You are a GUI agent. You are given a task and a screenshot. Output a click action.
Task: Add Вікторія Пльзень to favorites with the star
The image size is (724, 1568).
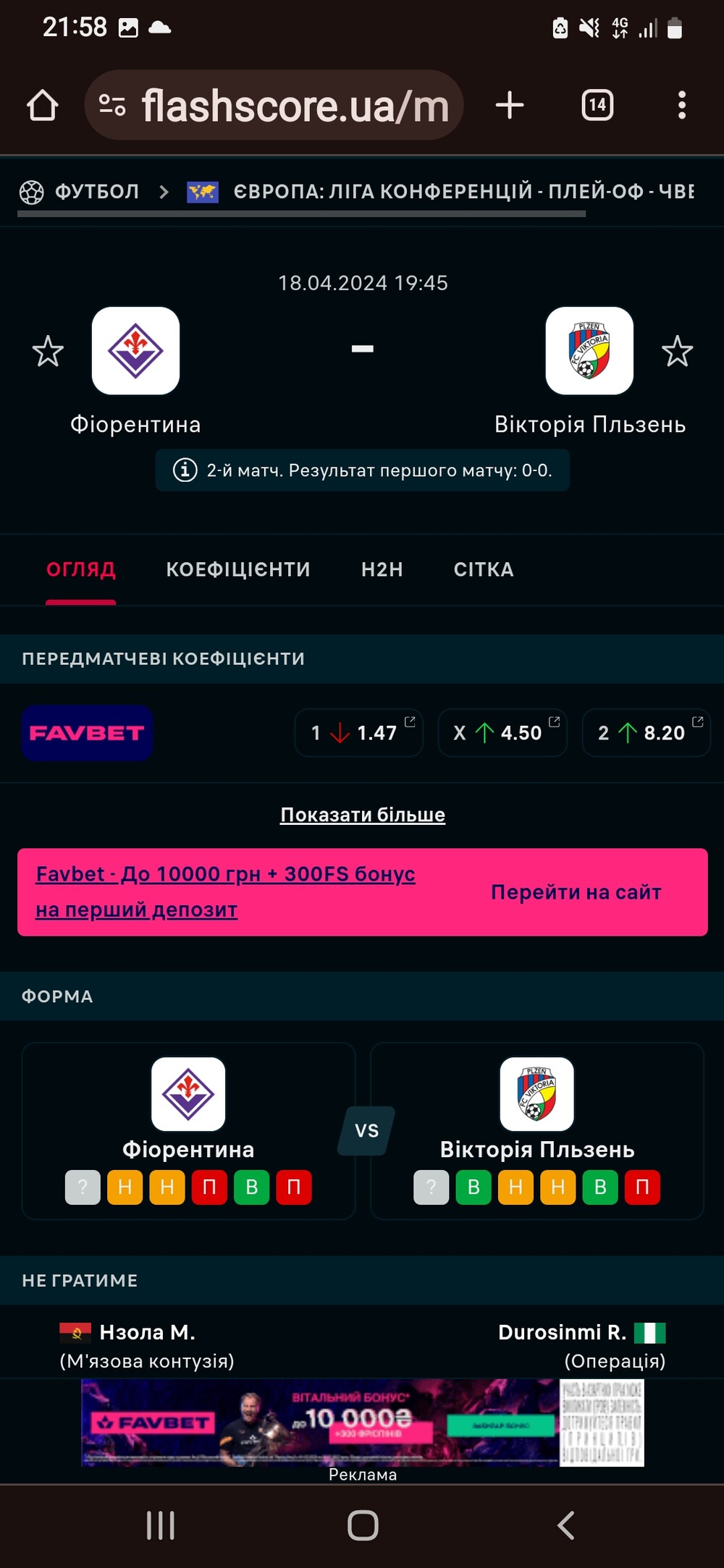[x=677, y=352]
